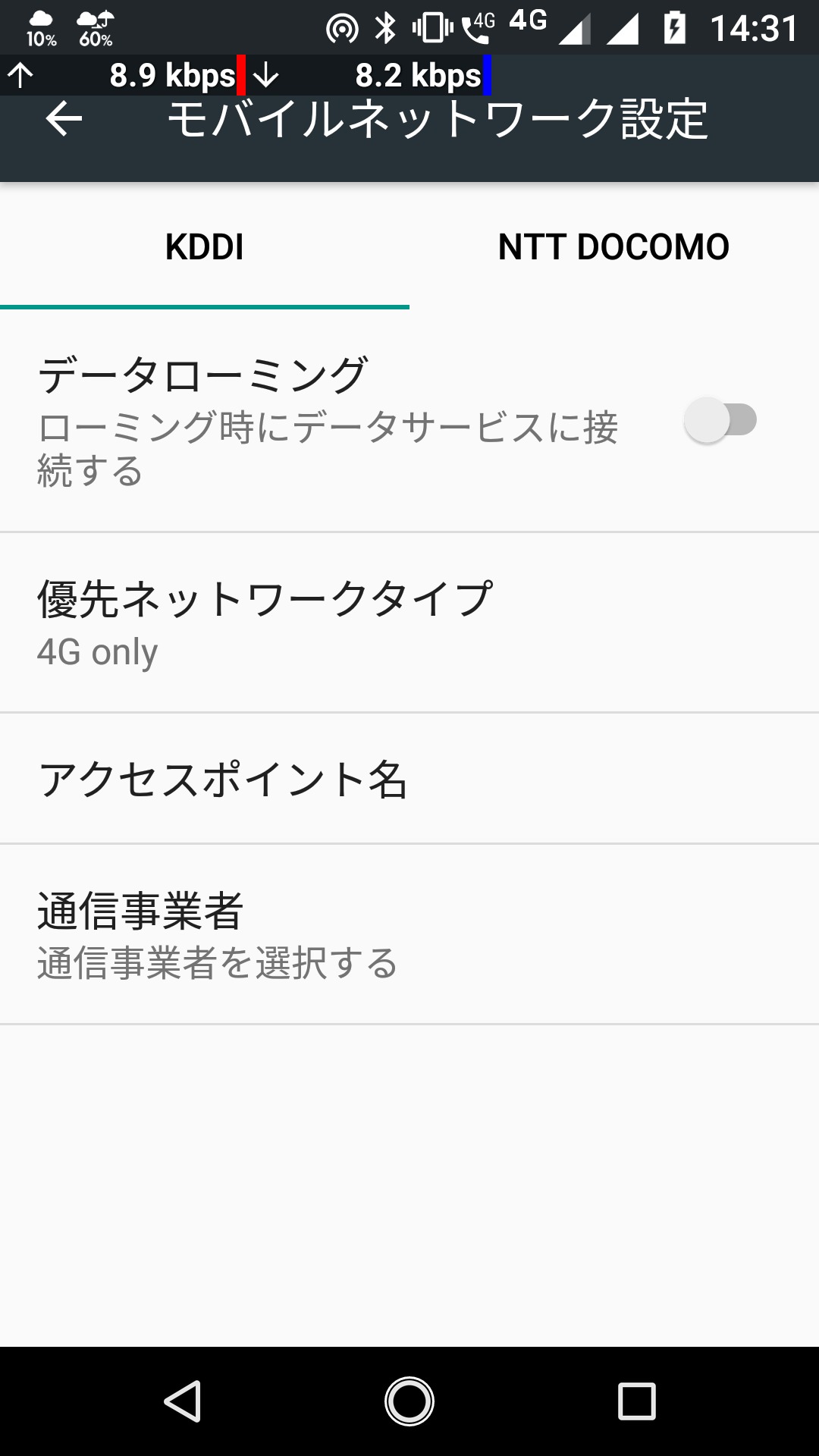The image size is (819, 1456).
Task: Open the recent apps overview
Action: (636, 1401)
